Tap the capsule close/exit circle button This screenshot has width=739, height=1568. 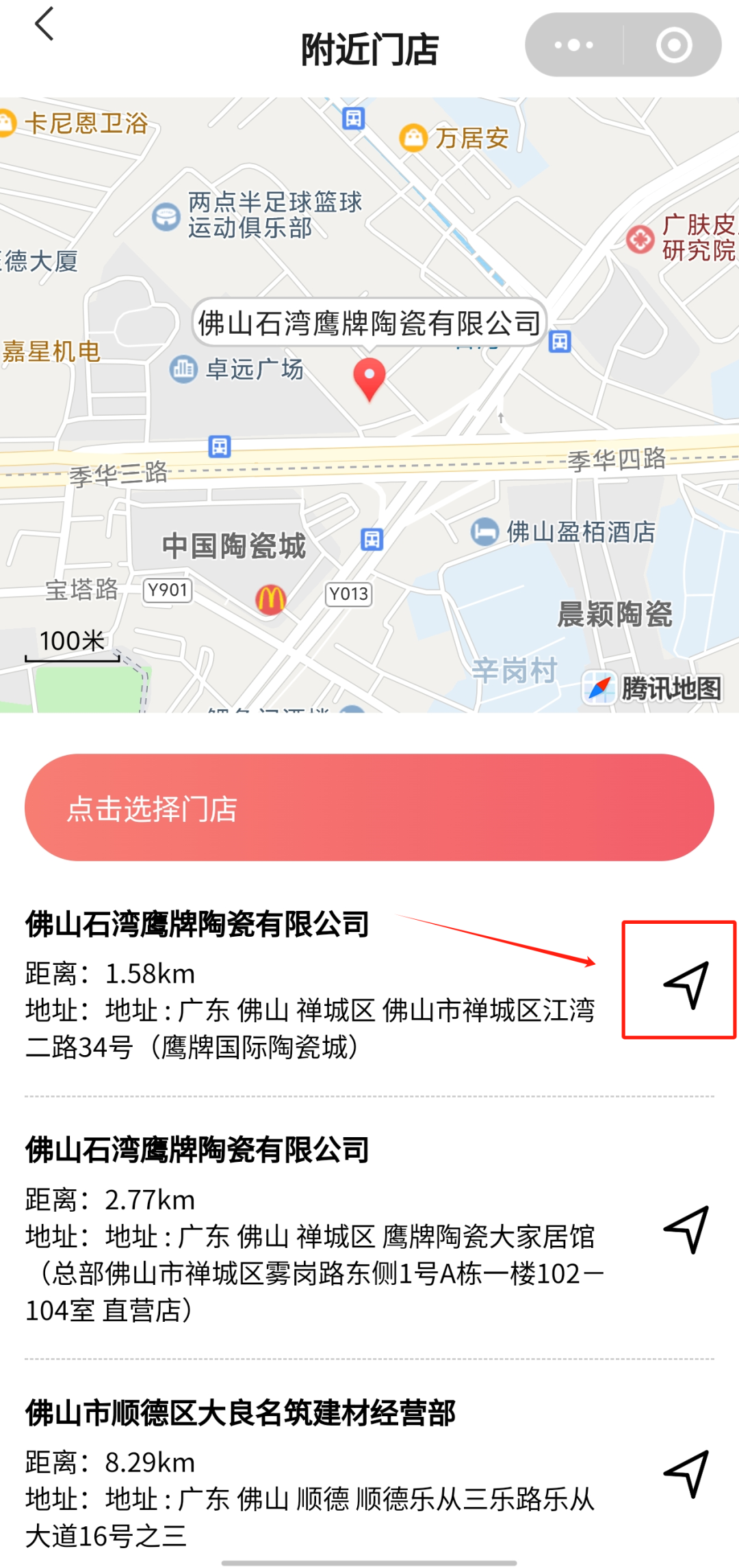(x=674, y=44)
